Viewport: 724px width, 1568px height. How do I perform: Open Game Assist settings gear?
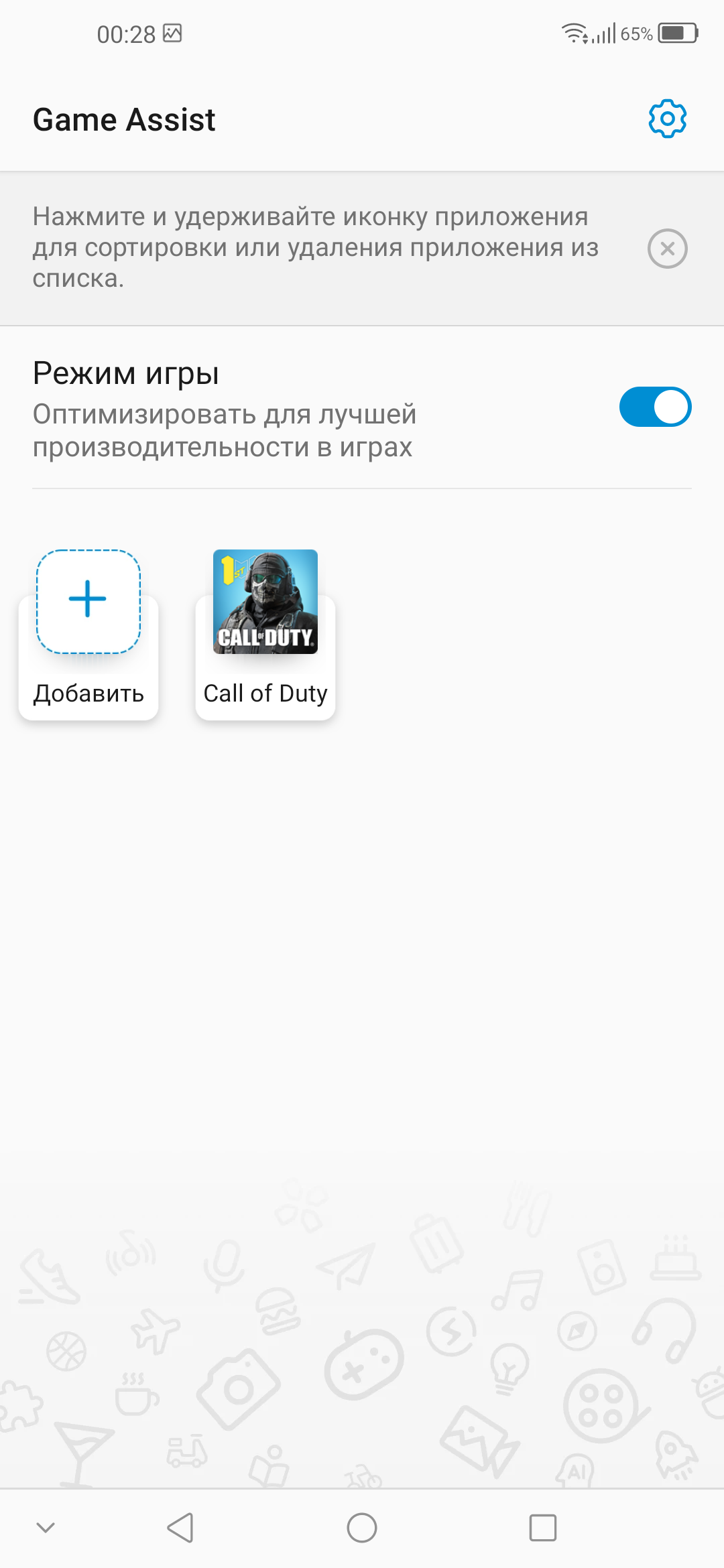pos(667,119)
